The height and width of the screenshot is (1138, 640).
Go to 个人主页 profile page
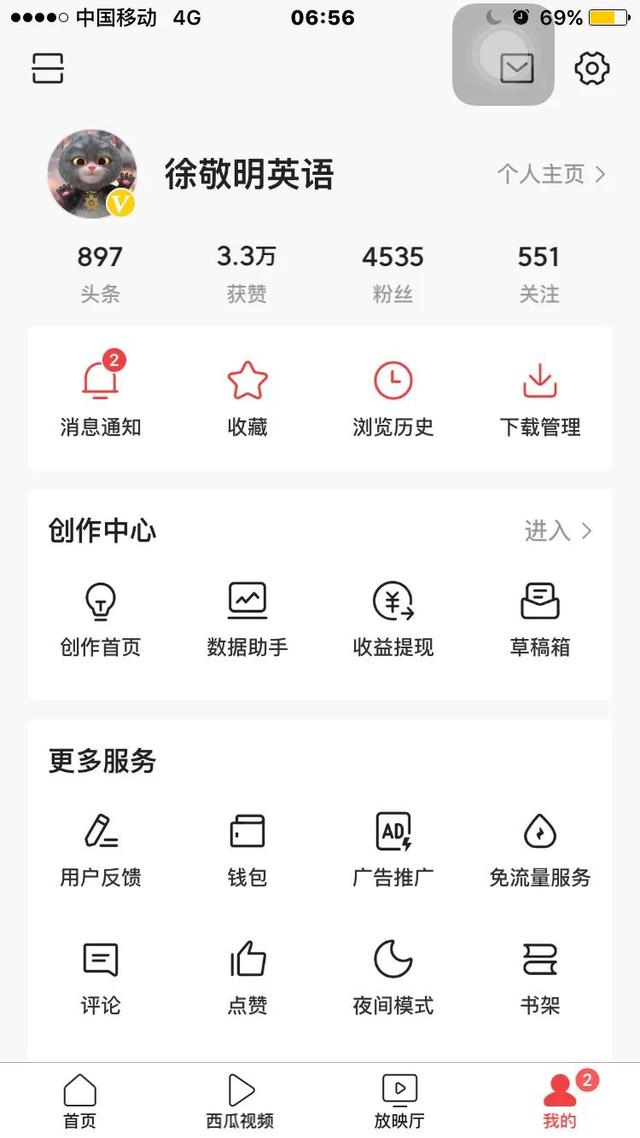pos(551,174)
